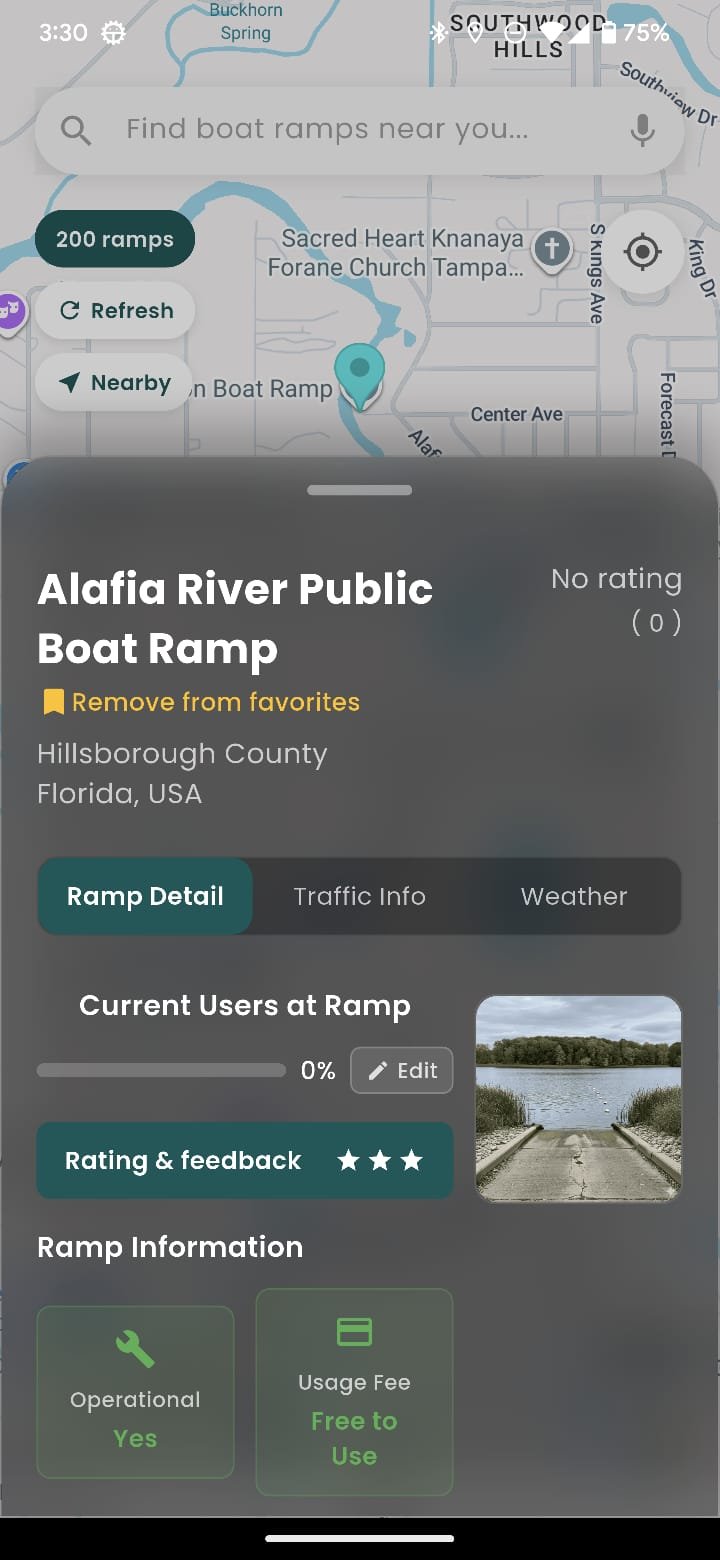The image size is (720, 1560).
Task: Select the Operational Yes status card
Action: click(x=135, y=1392)
